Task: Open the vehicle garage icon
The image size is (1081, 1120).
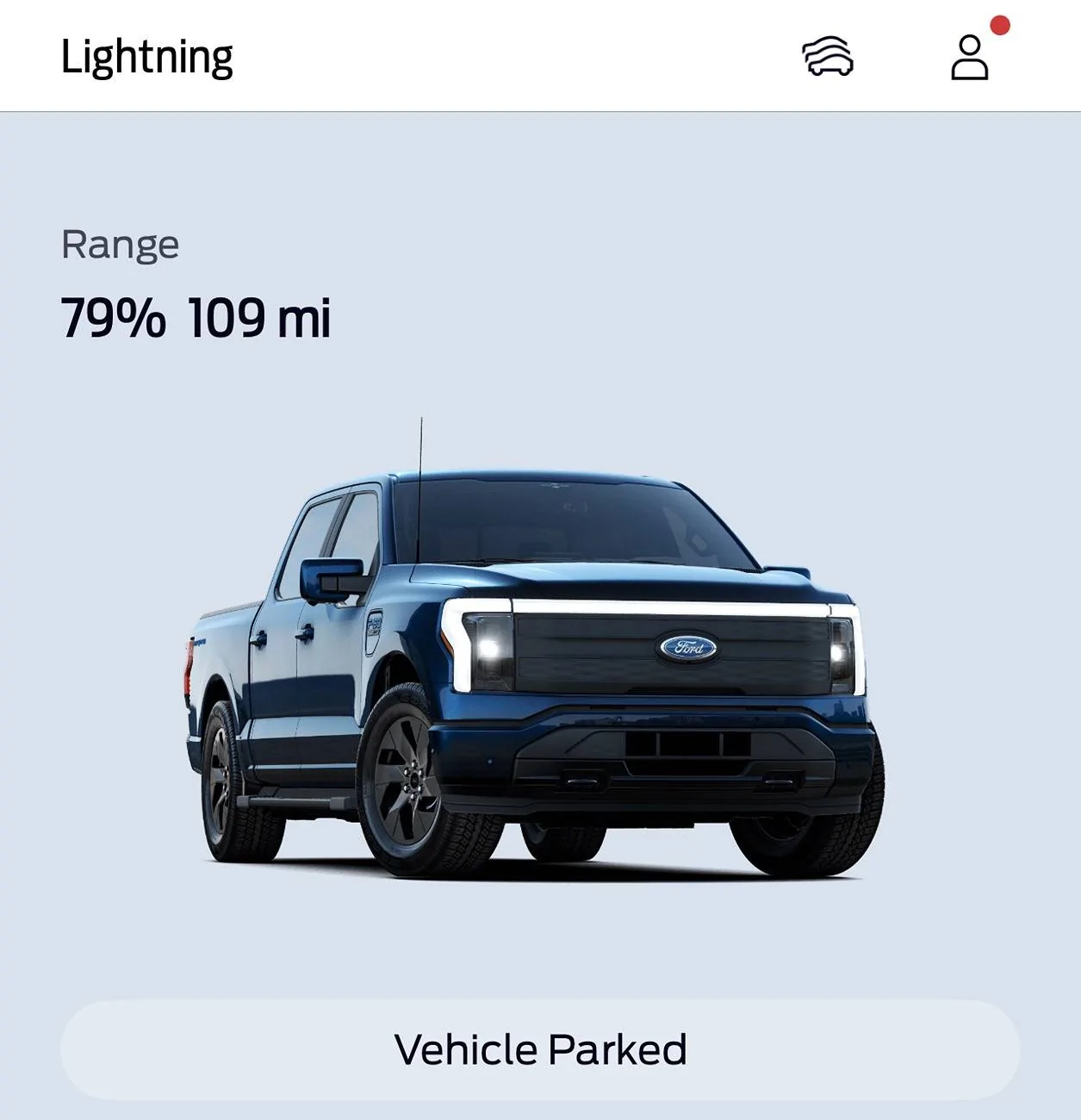Action: click(x=827, y=57)
